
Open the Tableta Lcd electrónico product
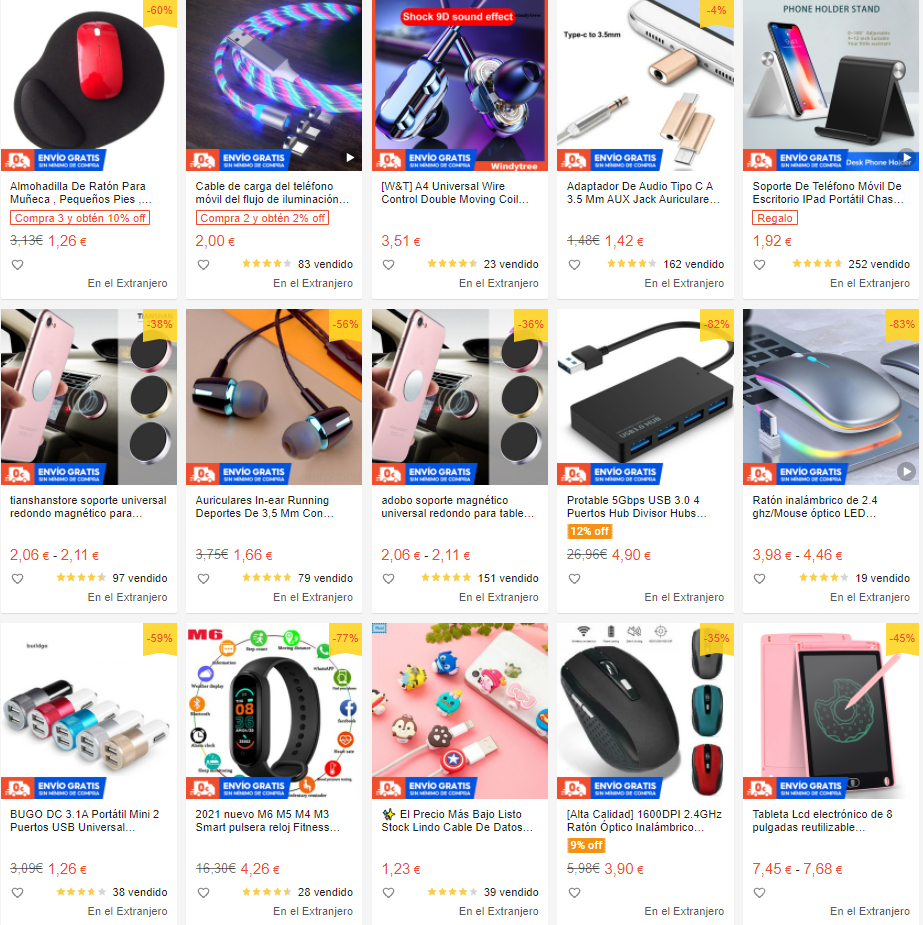pos(830,821)
